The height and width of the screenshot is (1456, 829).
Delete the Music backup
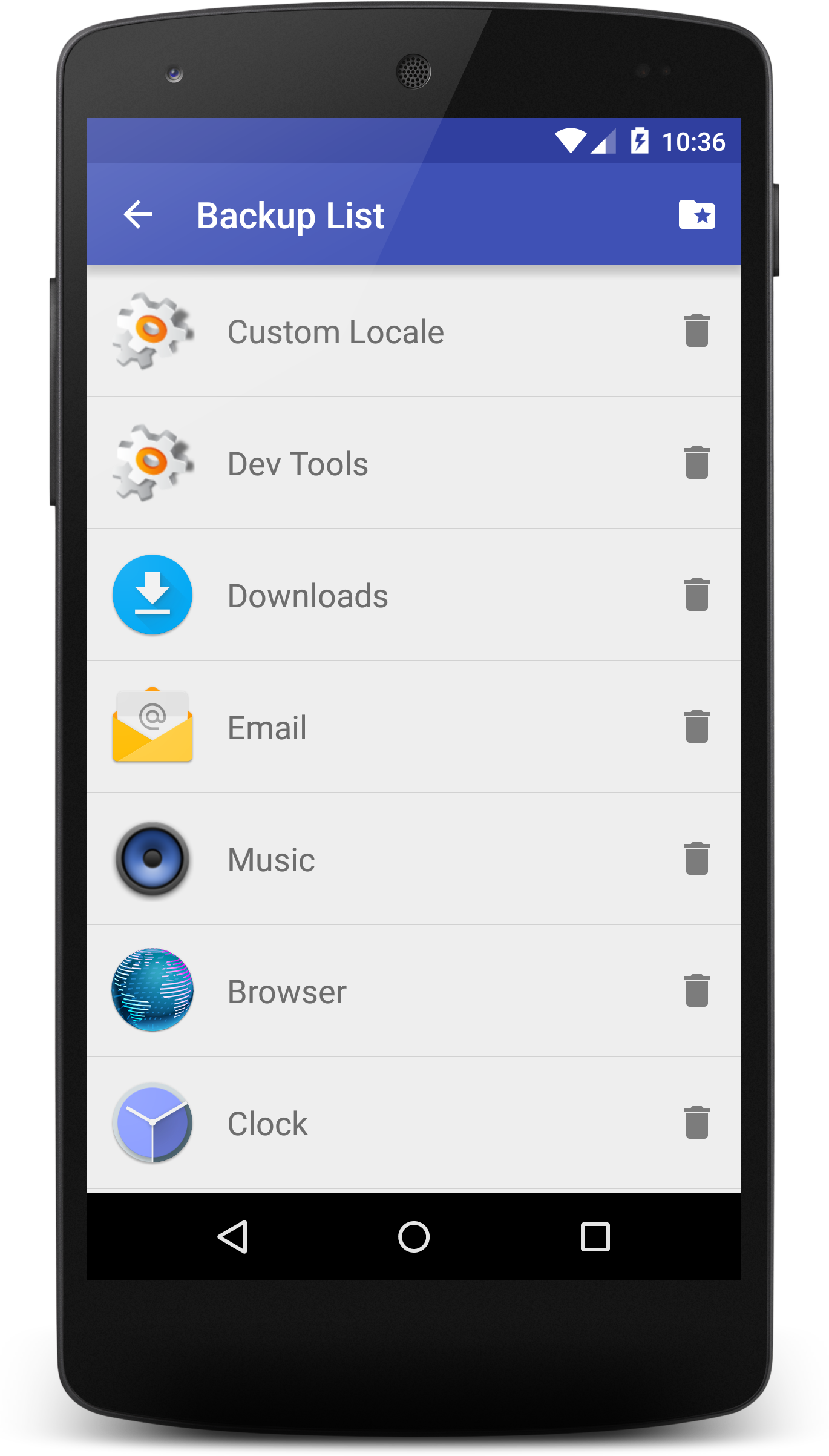pos(696,859)
